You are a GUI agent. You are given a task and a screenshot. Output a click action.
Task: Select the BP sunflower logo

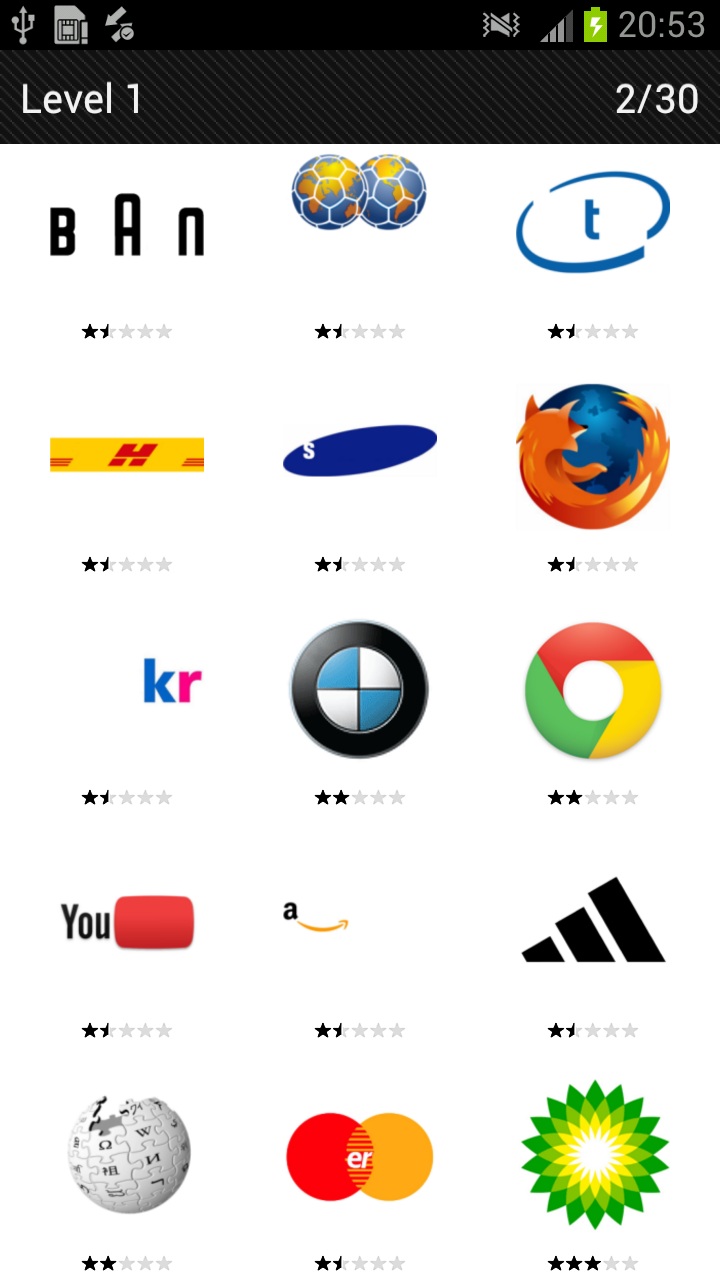coord(592,1153)
